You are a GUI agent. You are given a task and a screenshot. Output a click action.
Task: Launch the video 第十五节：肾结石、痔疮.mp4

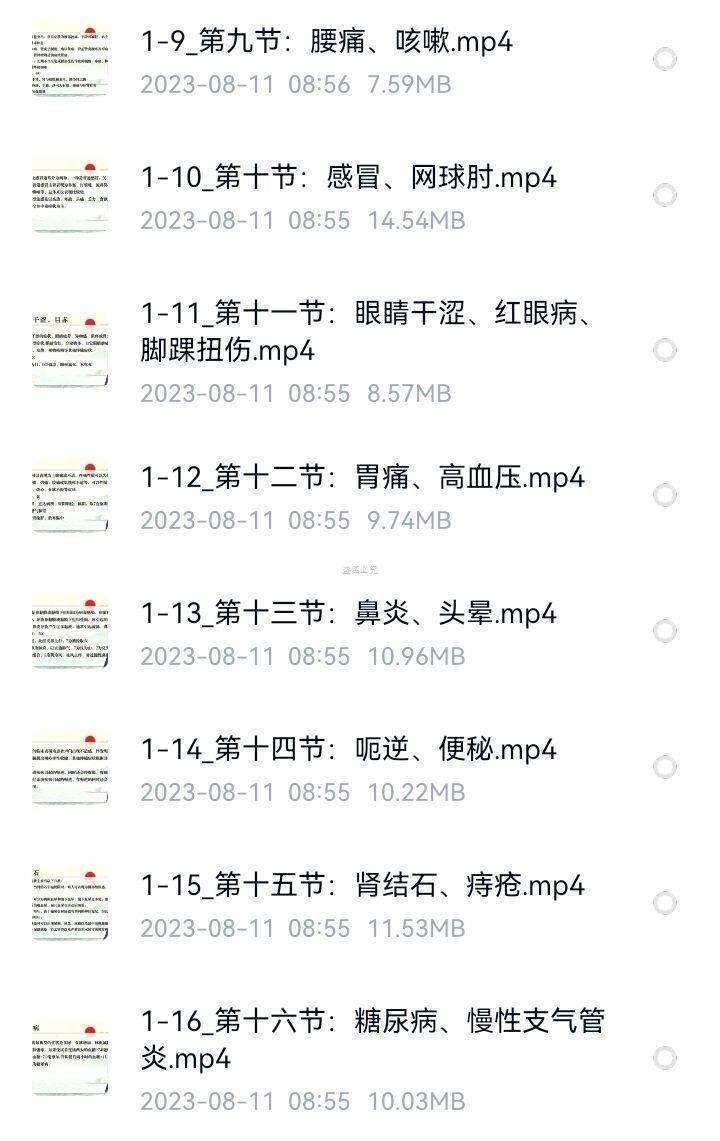(363, 886)
